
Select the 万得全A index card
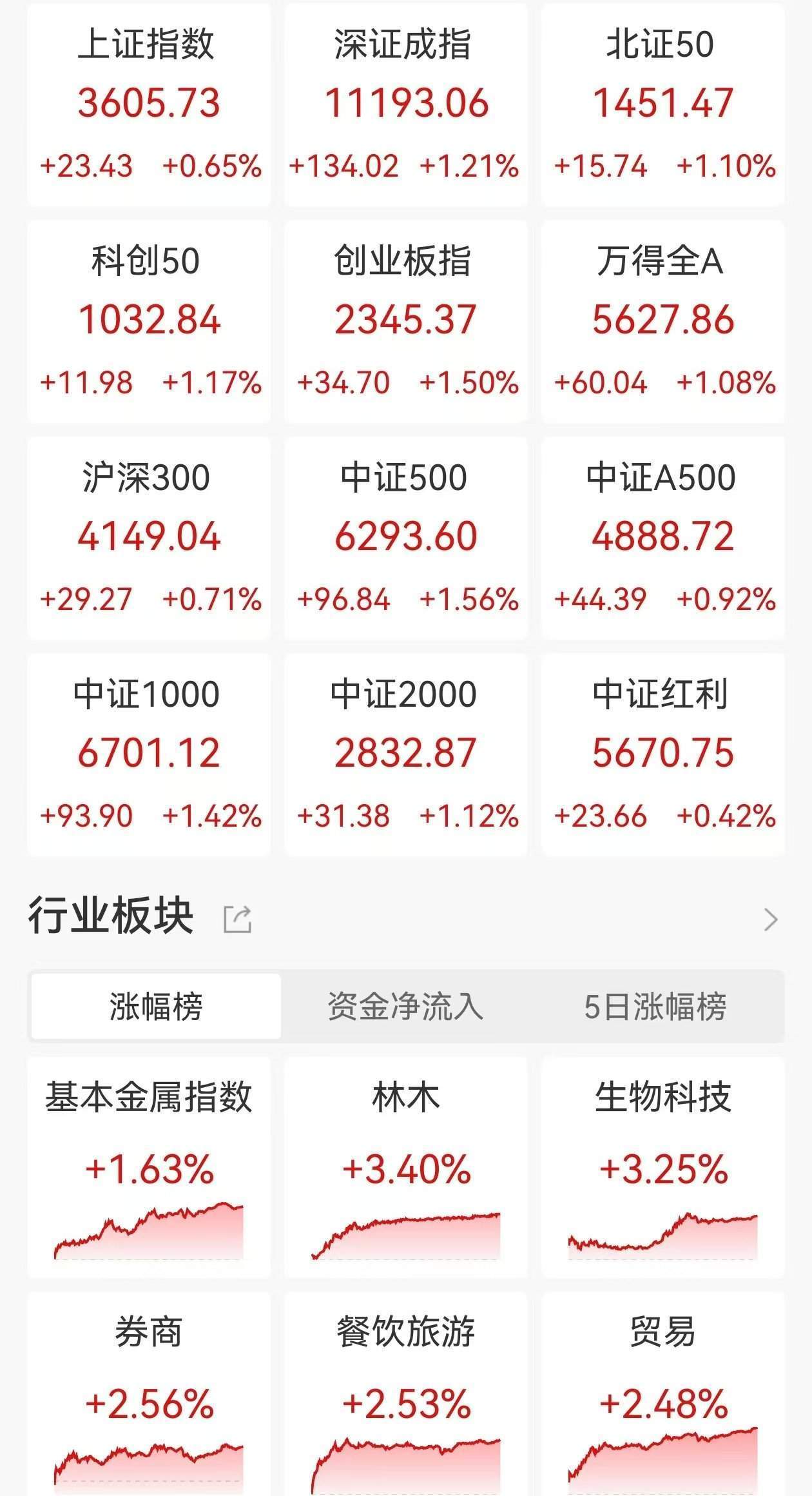click(661, 319)
